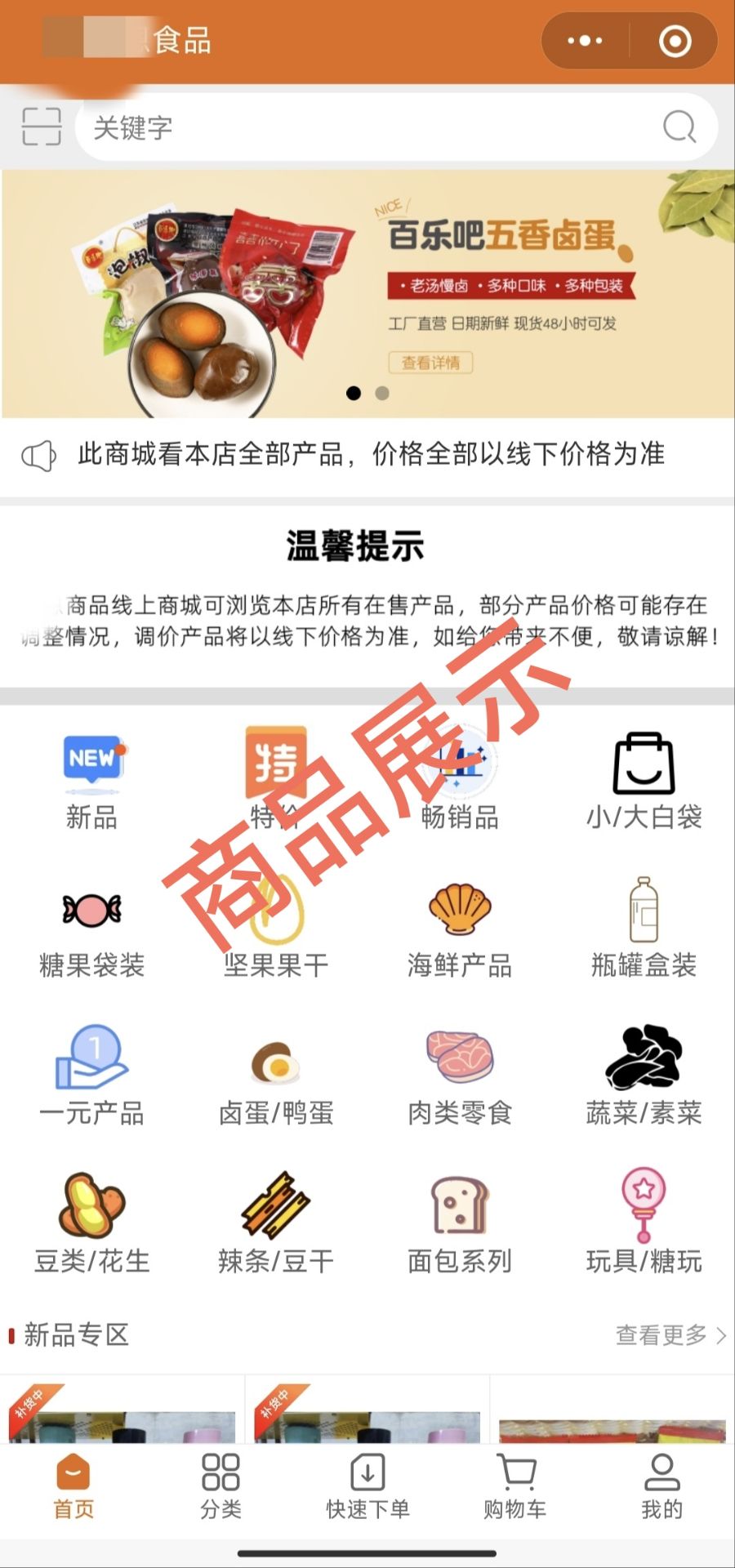Open the 百乐吧五香卤蛋 banner
This screenshot has width=735, height=1568.
click(x=367, y=294)
